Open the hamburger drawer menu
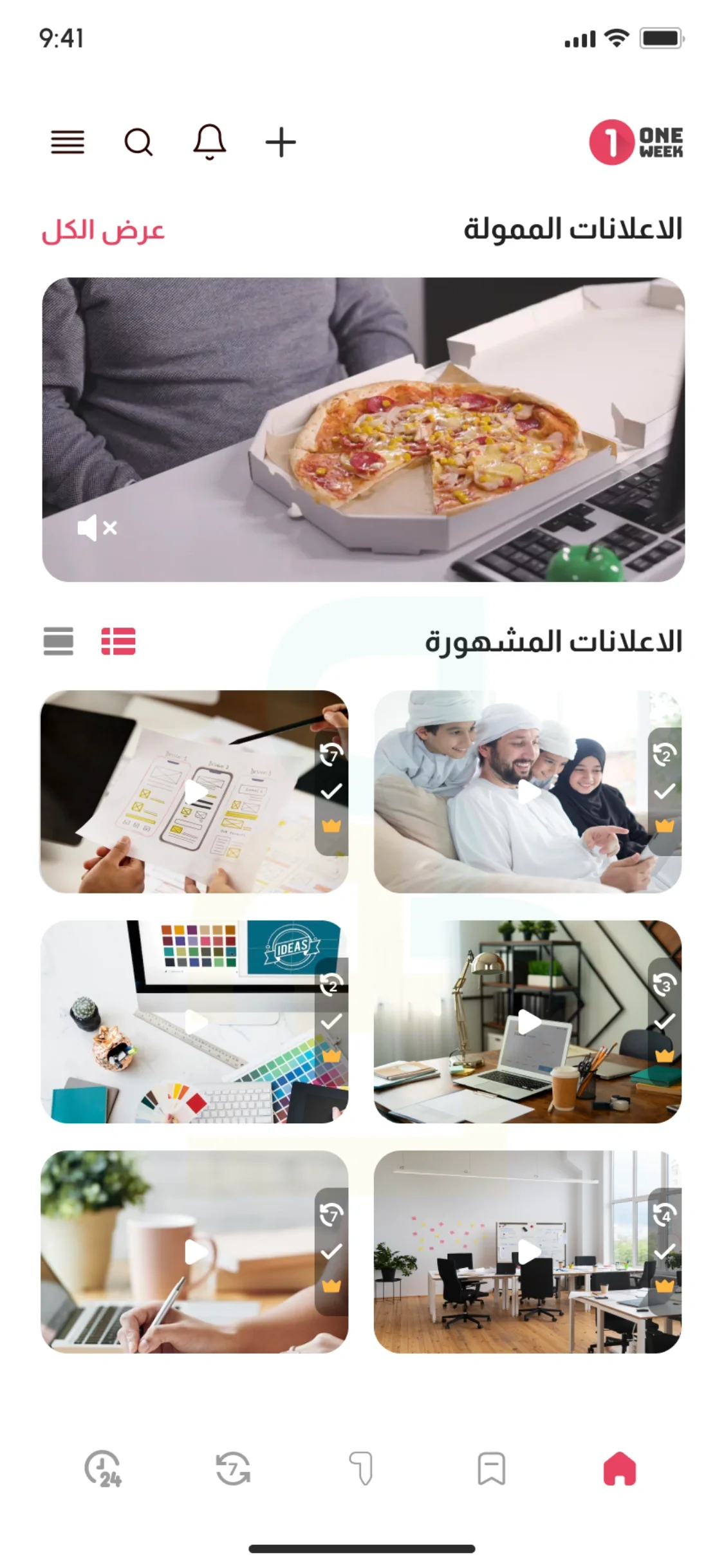Screen dimensions: 724x1568 pos(68,142)
